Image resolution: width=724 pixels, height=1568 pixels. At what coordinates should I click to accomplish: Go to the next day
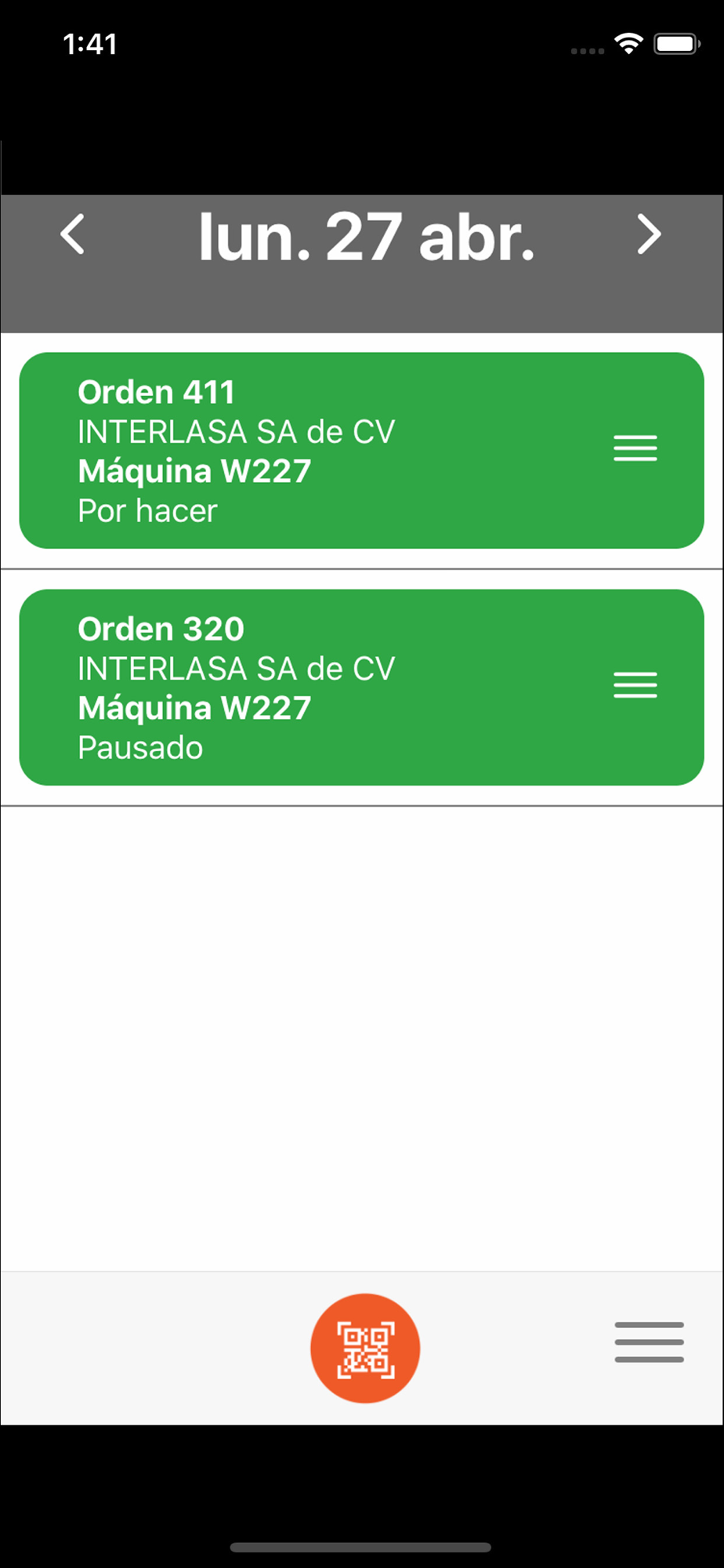pyautogui.click(x=649, y=234)
